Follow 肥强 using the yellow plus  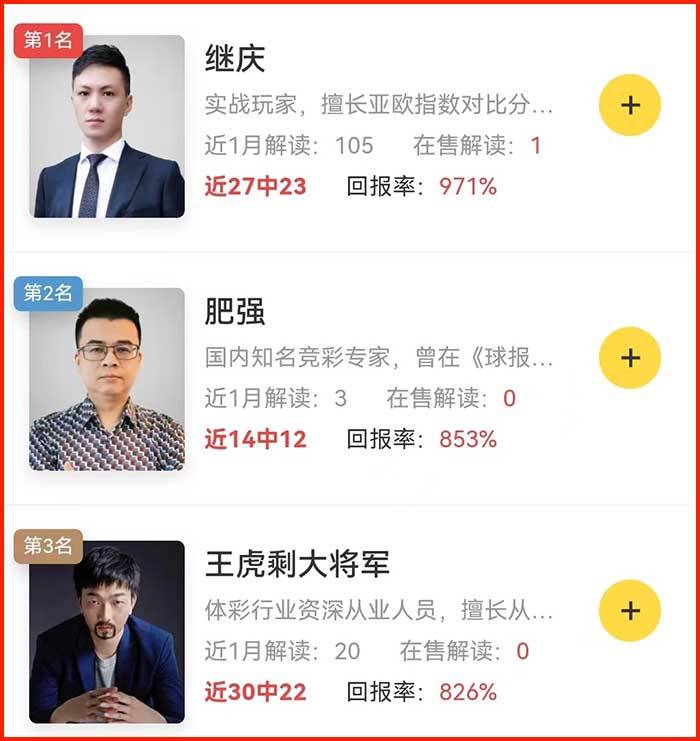[x=630, y=357]
